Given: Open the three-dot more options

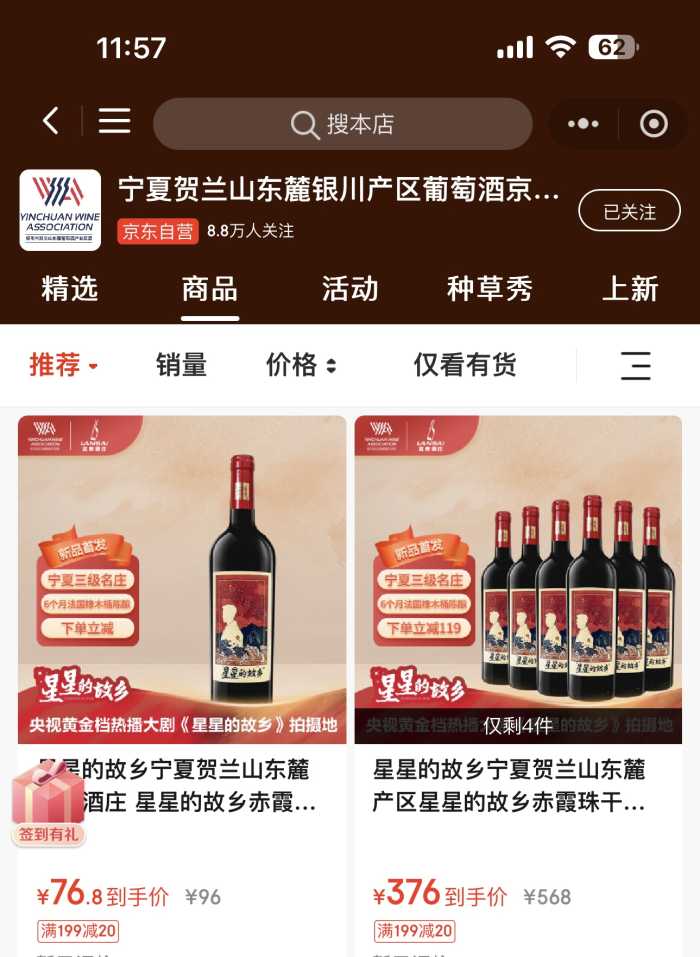Looking at the screenshot, I should click(x=583, y=124).
